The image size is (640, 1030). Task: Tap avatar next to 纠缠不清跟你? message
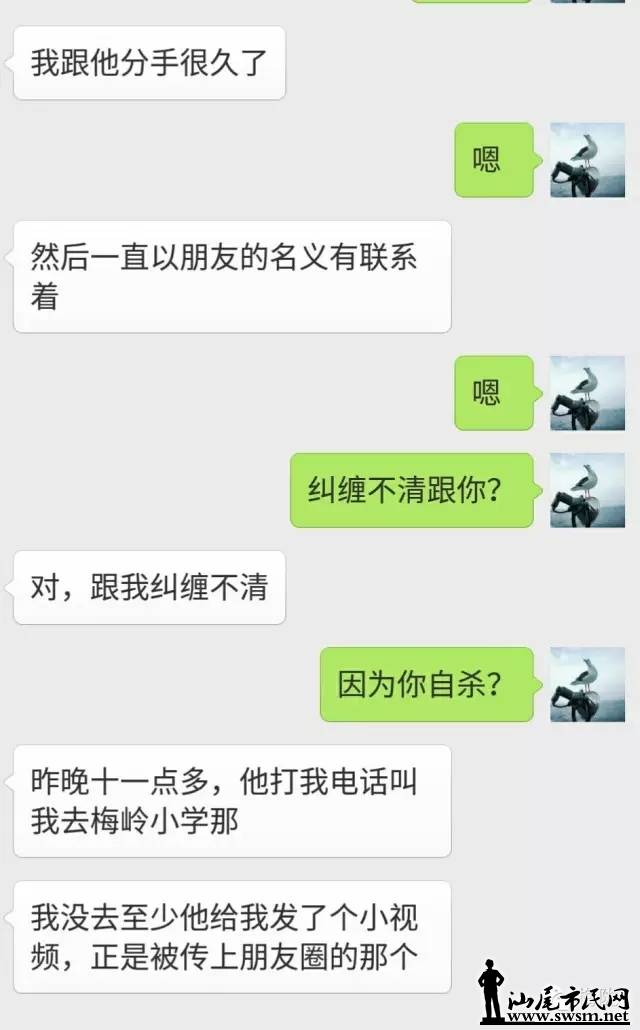[587, 490]
